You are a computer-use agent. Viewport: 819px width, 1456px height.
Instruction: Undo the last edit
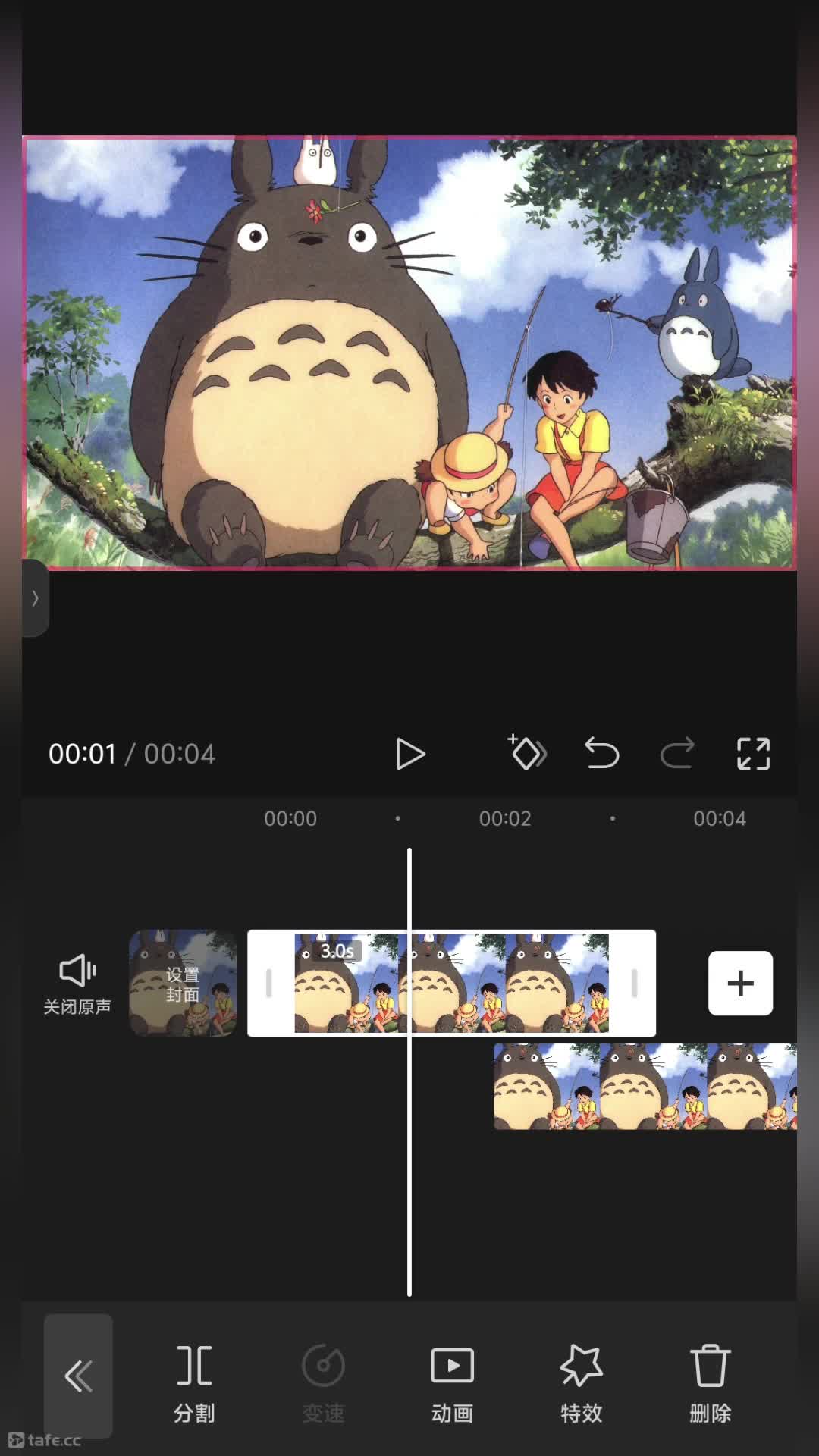[602, 754]
